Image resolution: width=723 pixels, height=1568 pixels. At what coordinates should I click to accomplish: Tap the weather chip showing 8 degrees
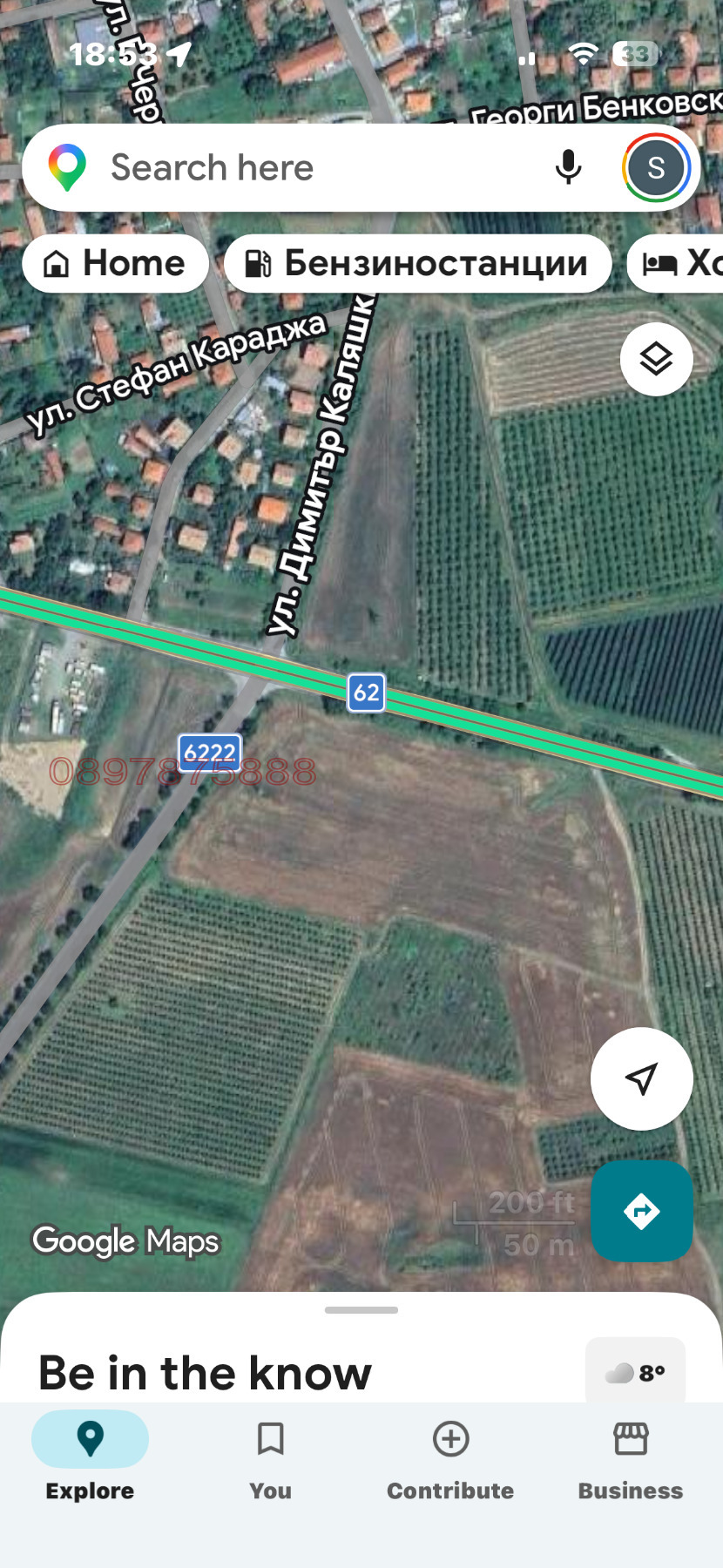pos(635,1369)
